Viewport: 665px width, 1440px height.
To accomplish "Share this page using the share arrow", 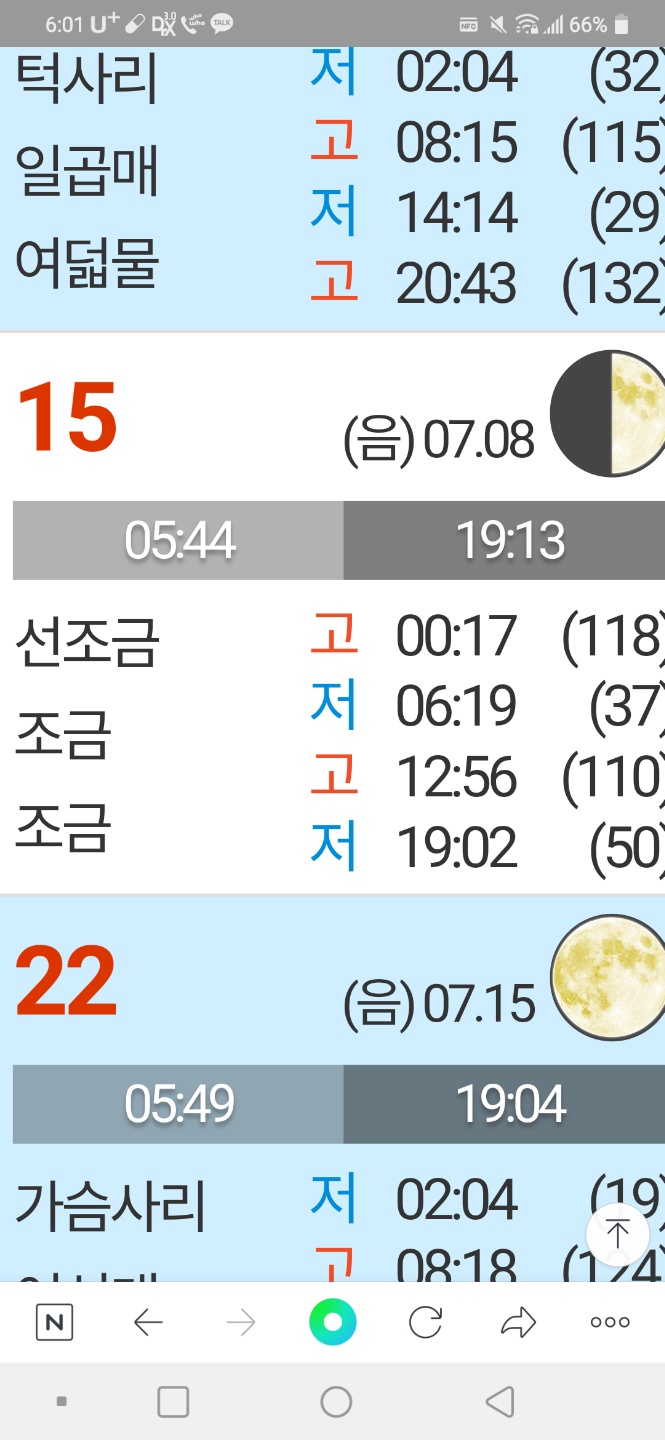I will [x=518, y=1323].
